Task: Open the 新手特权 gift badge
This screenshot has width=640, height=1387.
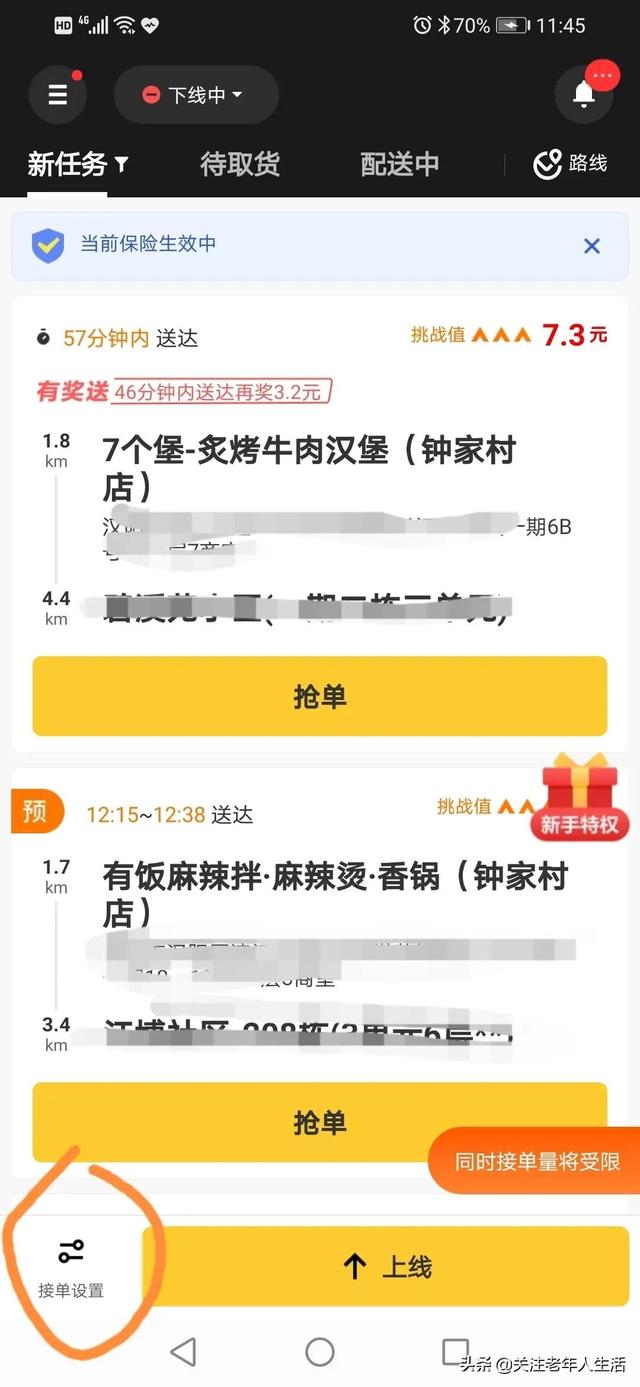Action: tap(580, 797)
